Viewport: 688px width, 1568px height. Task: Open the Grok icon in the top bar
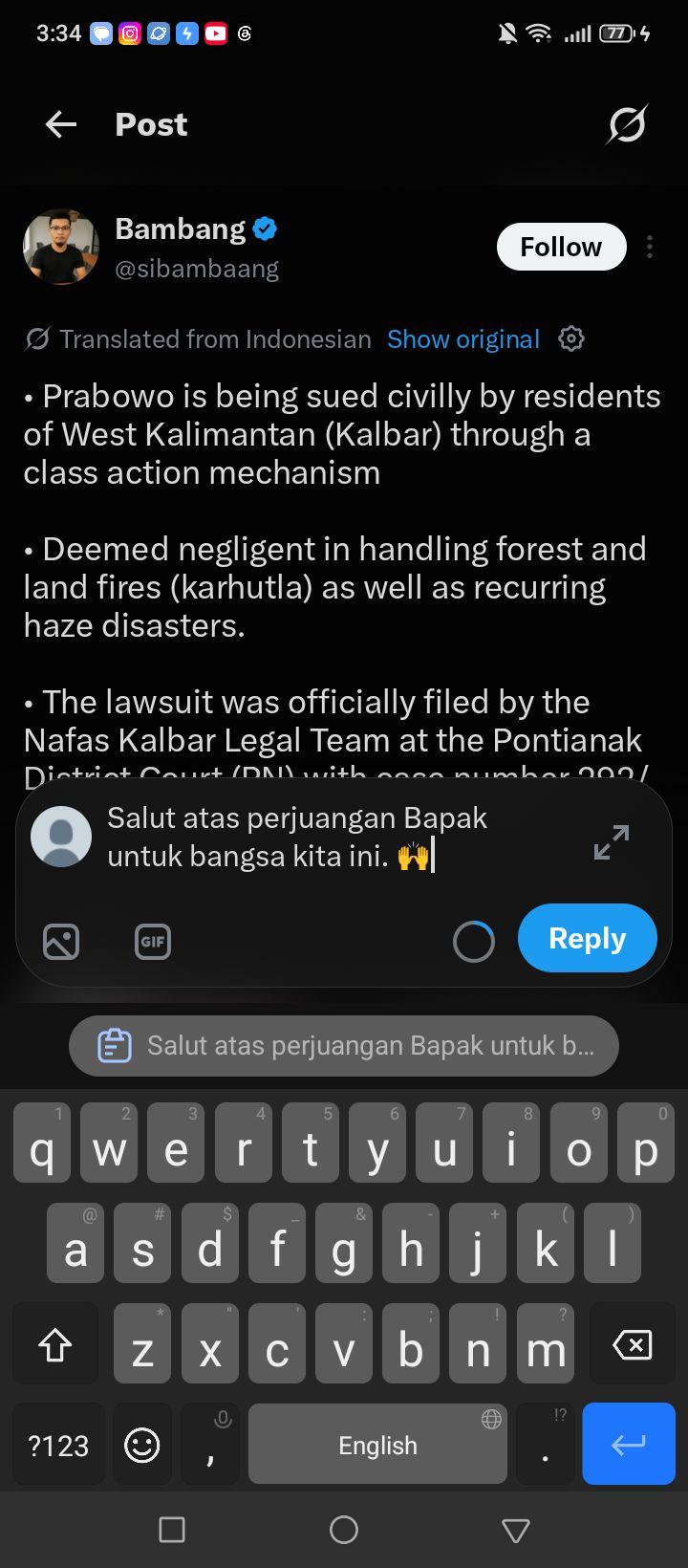627,124
